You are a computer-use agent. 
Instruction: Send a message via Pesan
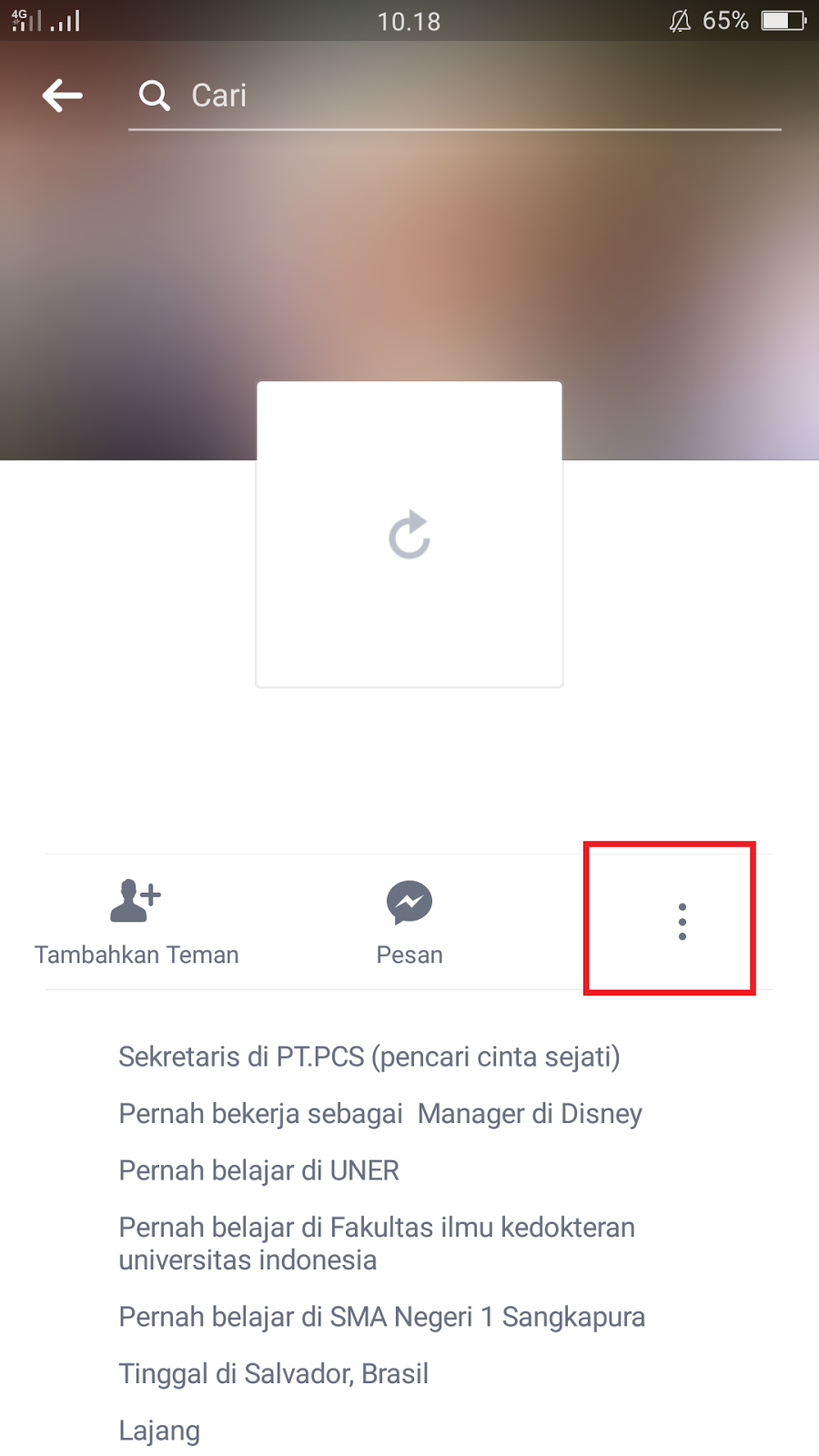(x=409, y=921)
